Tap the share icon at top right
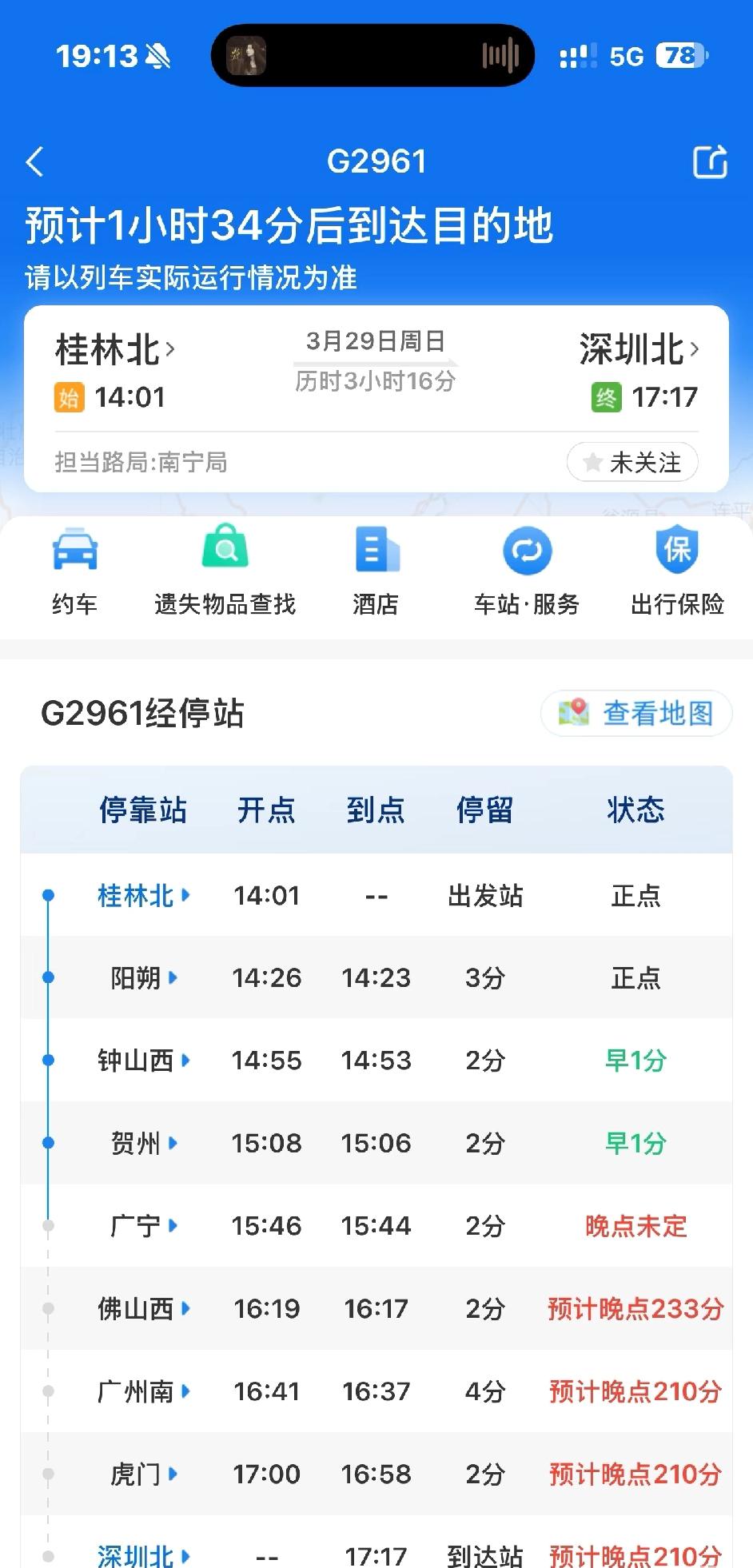Viewport: 753px width, 1568px height. tap(708, 160)
